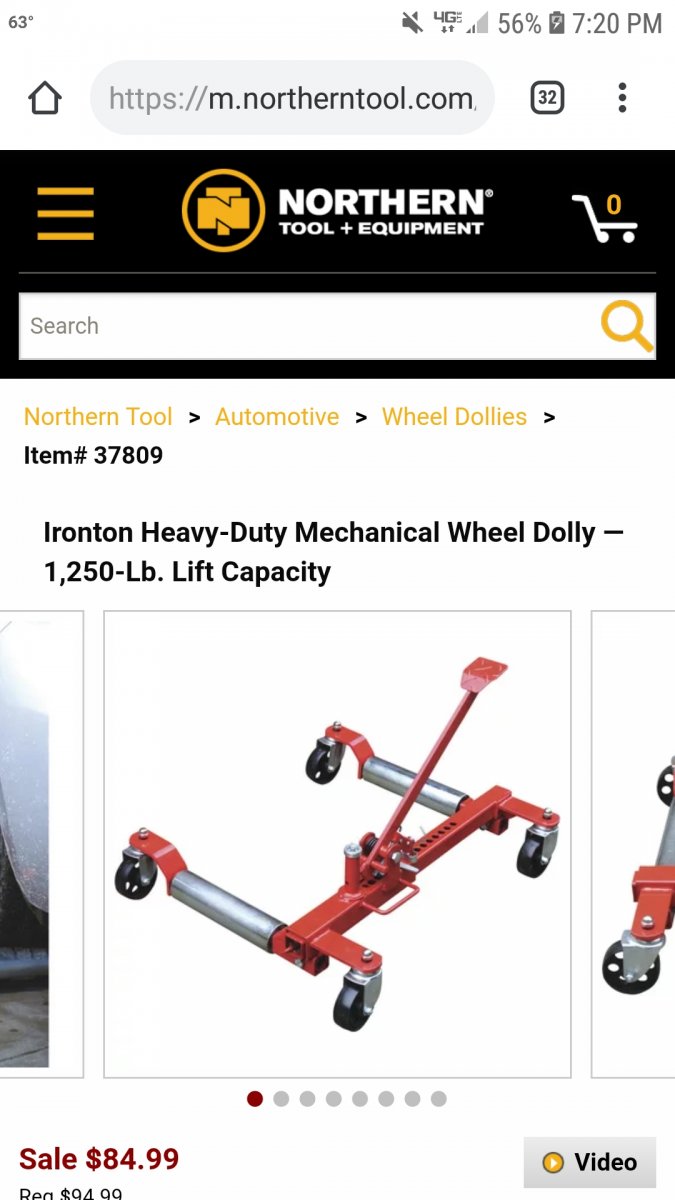Tap the magnifying glass search icon
This screenshot has width=675, height=1200.
[x=626, y=326]
